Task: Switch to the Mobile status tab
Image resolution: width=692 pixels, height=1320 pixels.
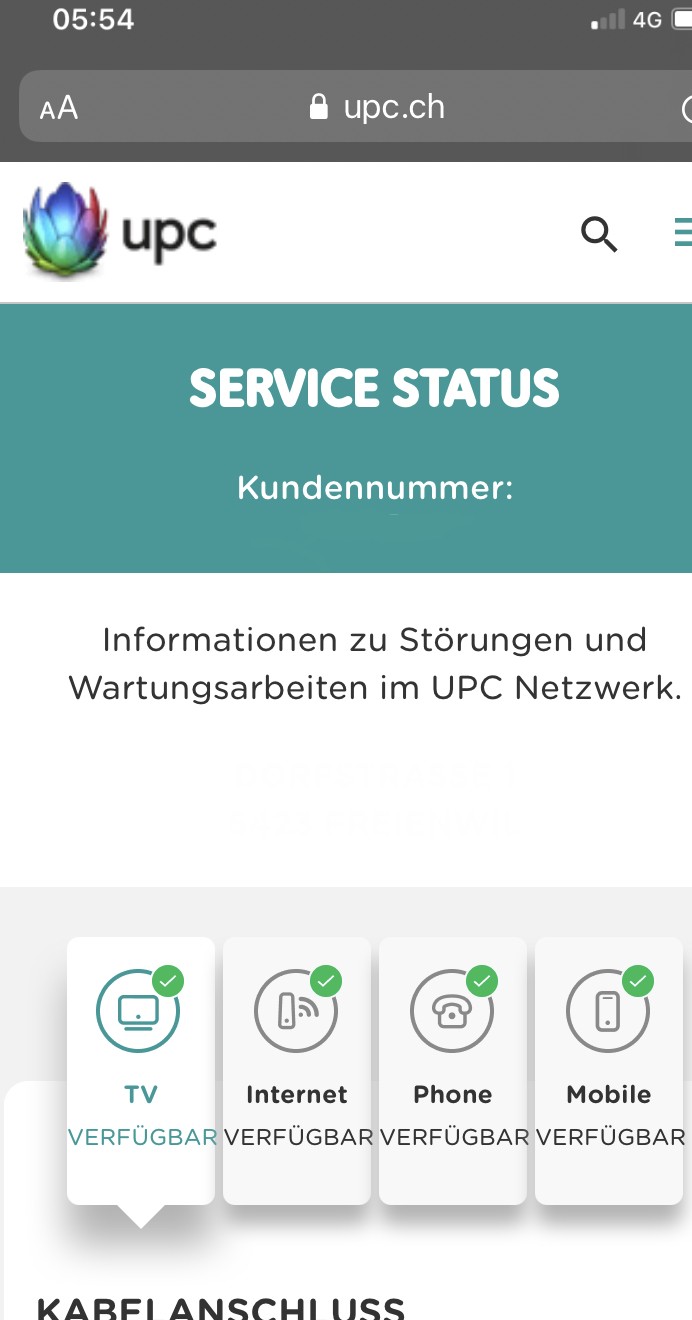Action: [609, 1070]
